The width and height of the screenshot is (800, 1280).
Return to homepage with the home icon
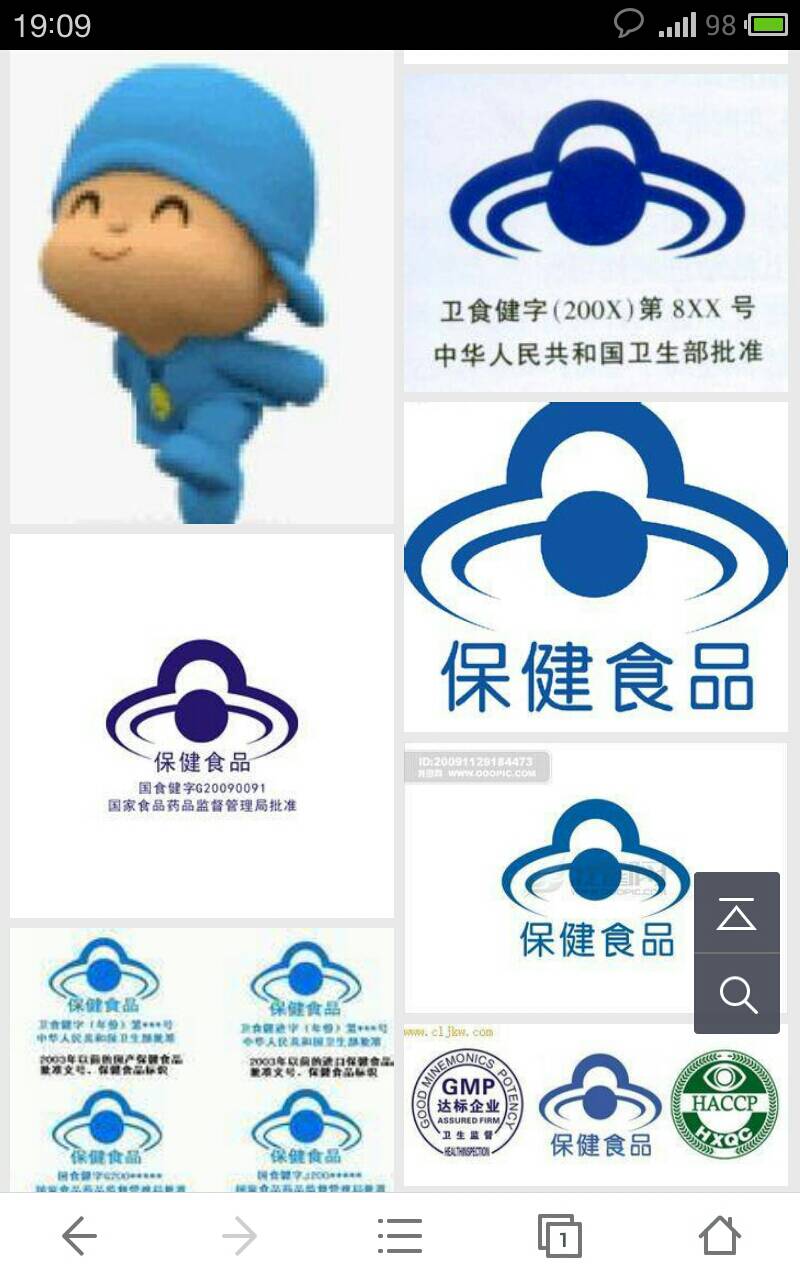click(720, 1236)
